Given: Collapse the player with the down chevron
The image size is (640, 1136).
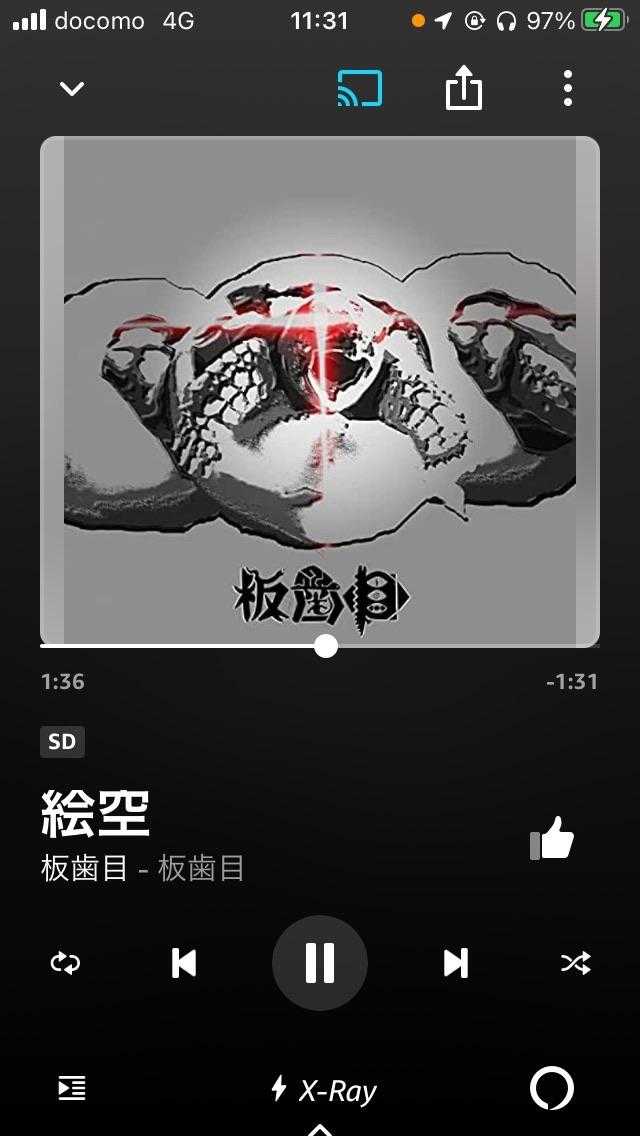Looking at the screenshot, I should (x=72, y=89).
